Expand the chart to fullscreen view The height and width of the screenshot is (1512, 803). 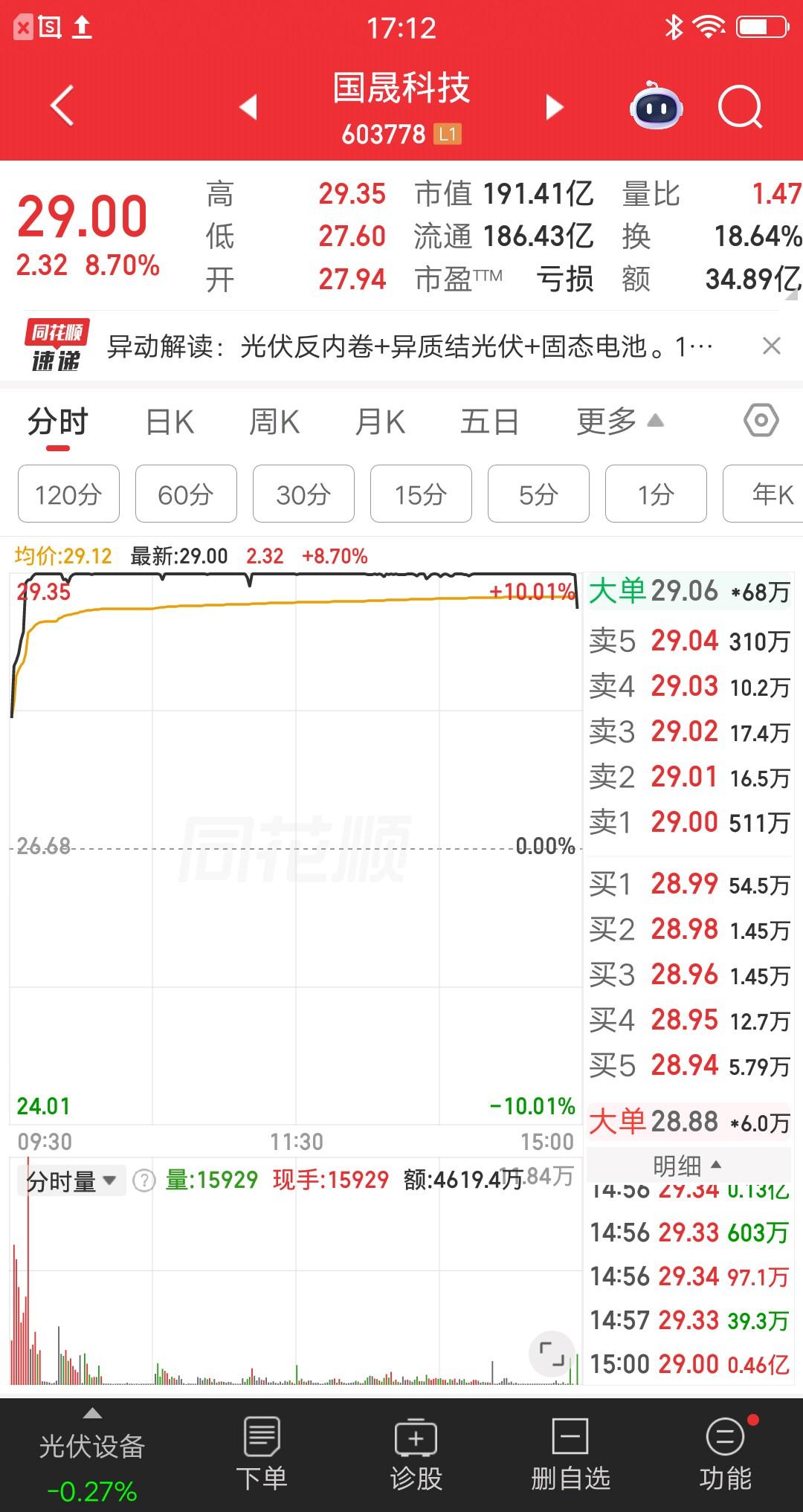[553, 1353]
